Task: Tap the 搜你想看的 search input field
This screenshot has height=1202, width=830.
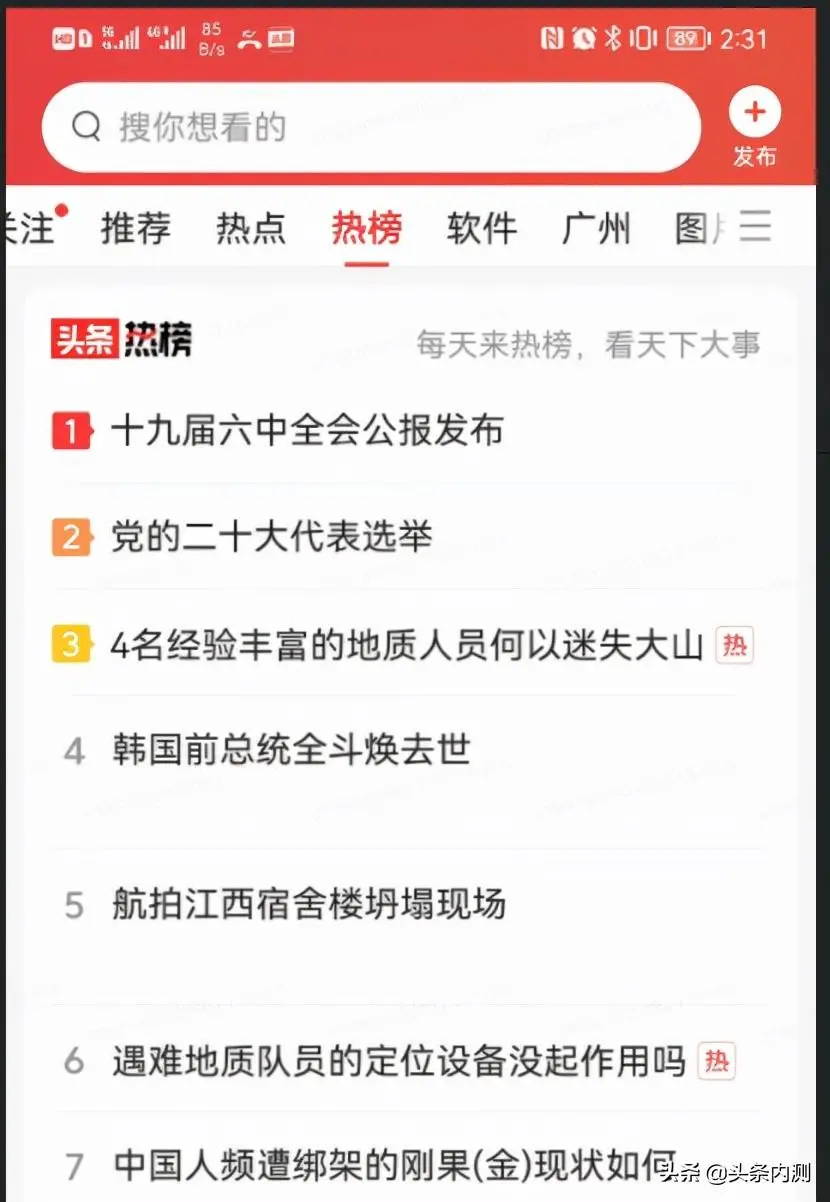Action: 300,127
